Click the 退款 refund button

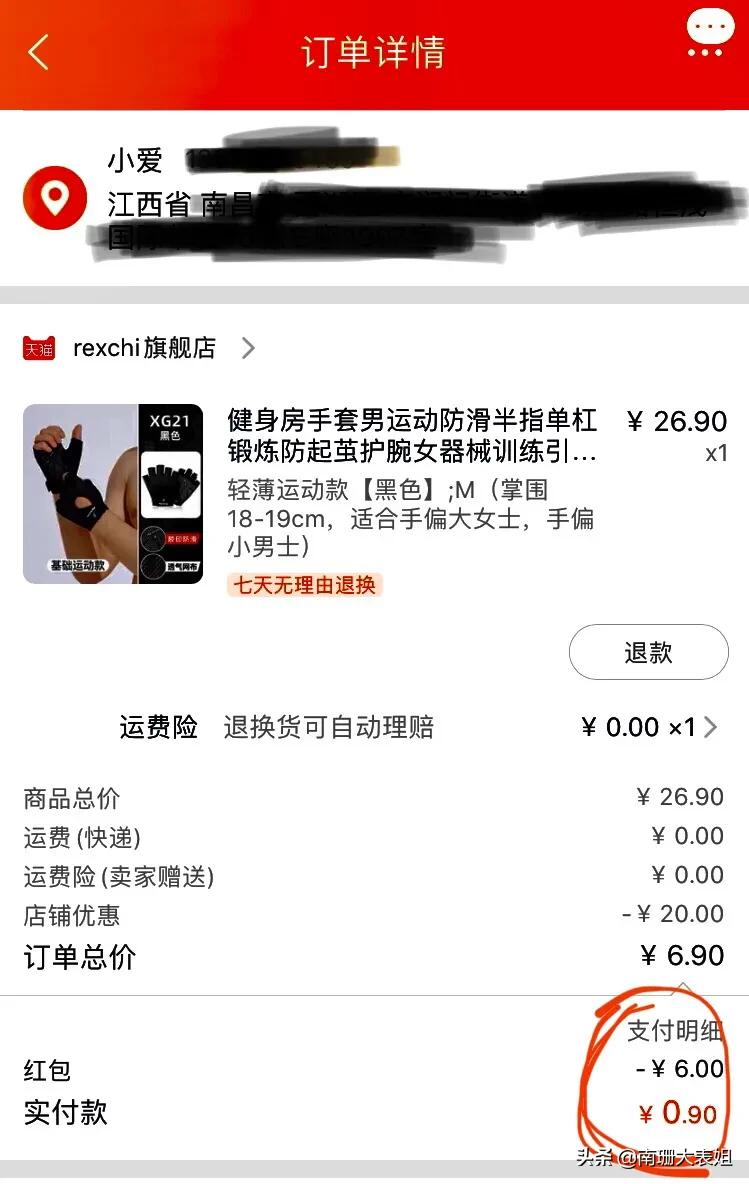(x=648, y=651)
